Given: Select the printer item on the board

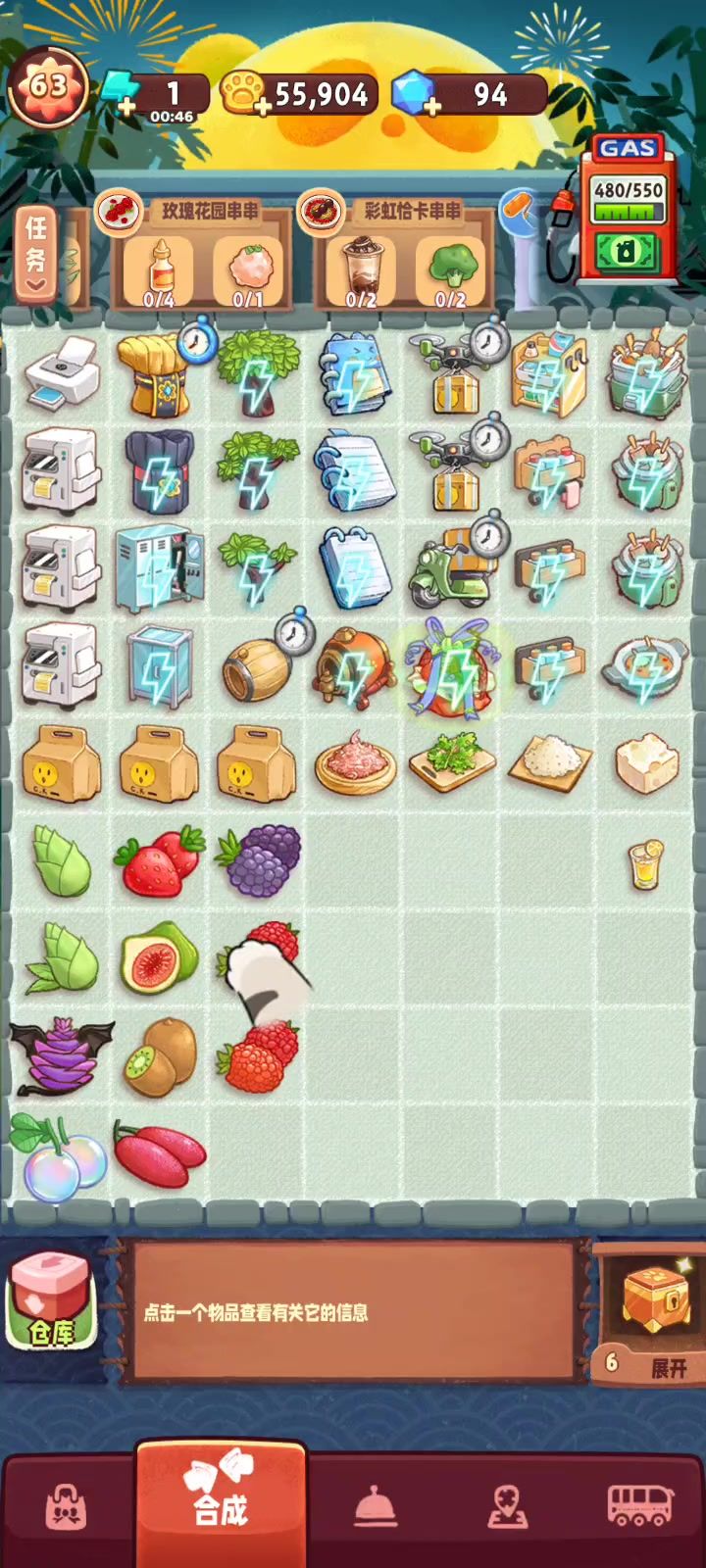Looking at the screenshot, I should point(61,372).
